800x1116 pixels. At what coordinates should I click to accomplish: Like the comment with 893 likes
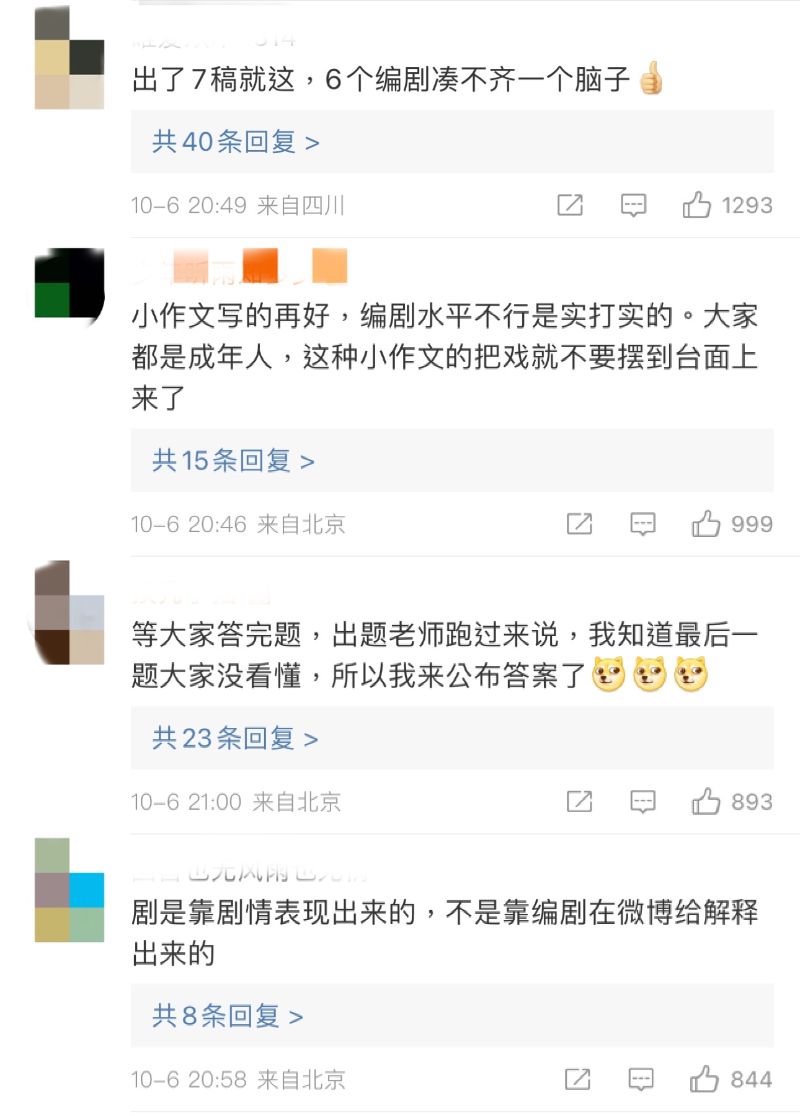[x=706, y=801]
